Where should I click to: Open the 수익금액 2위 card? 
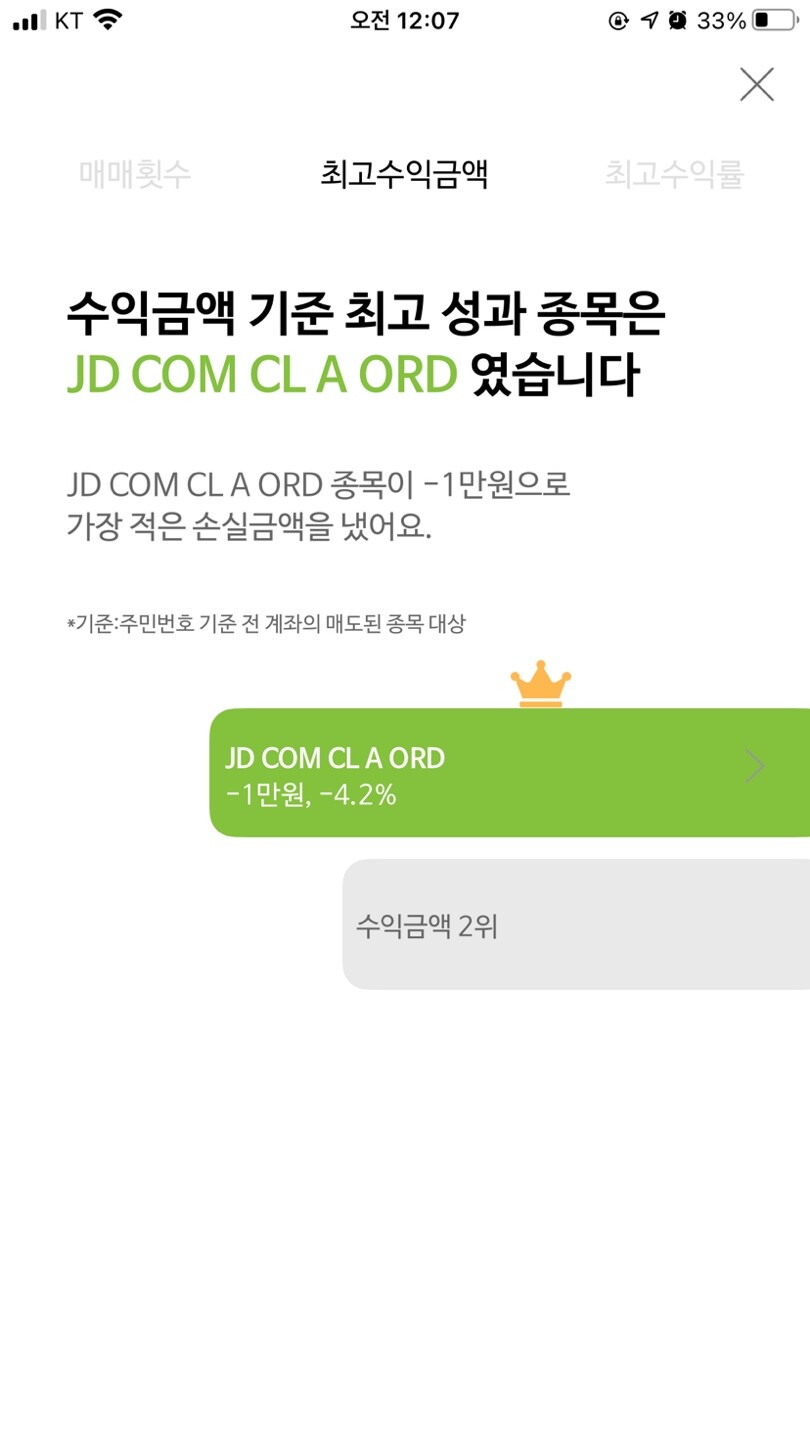point(575,925)
